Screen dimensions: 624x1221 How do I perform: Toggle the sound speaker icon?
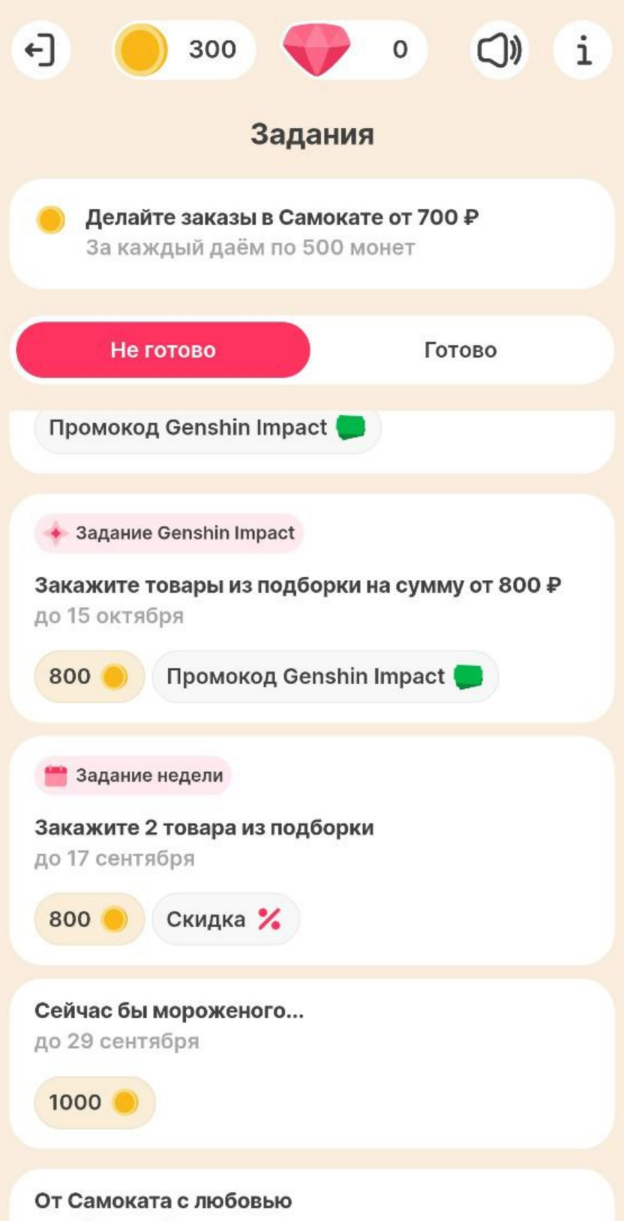point(499,50)
